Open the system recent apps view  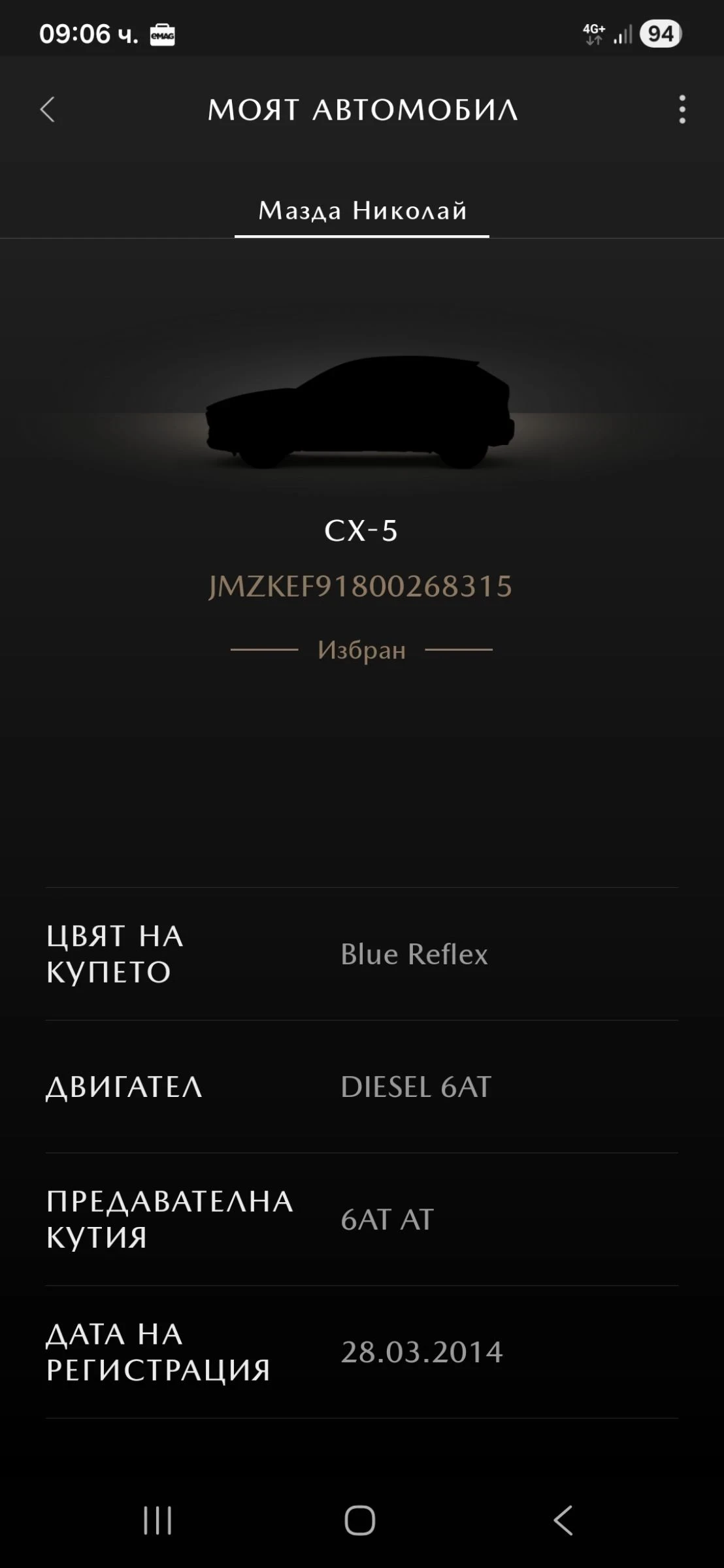[x=157, y=1520]
